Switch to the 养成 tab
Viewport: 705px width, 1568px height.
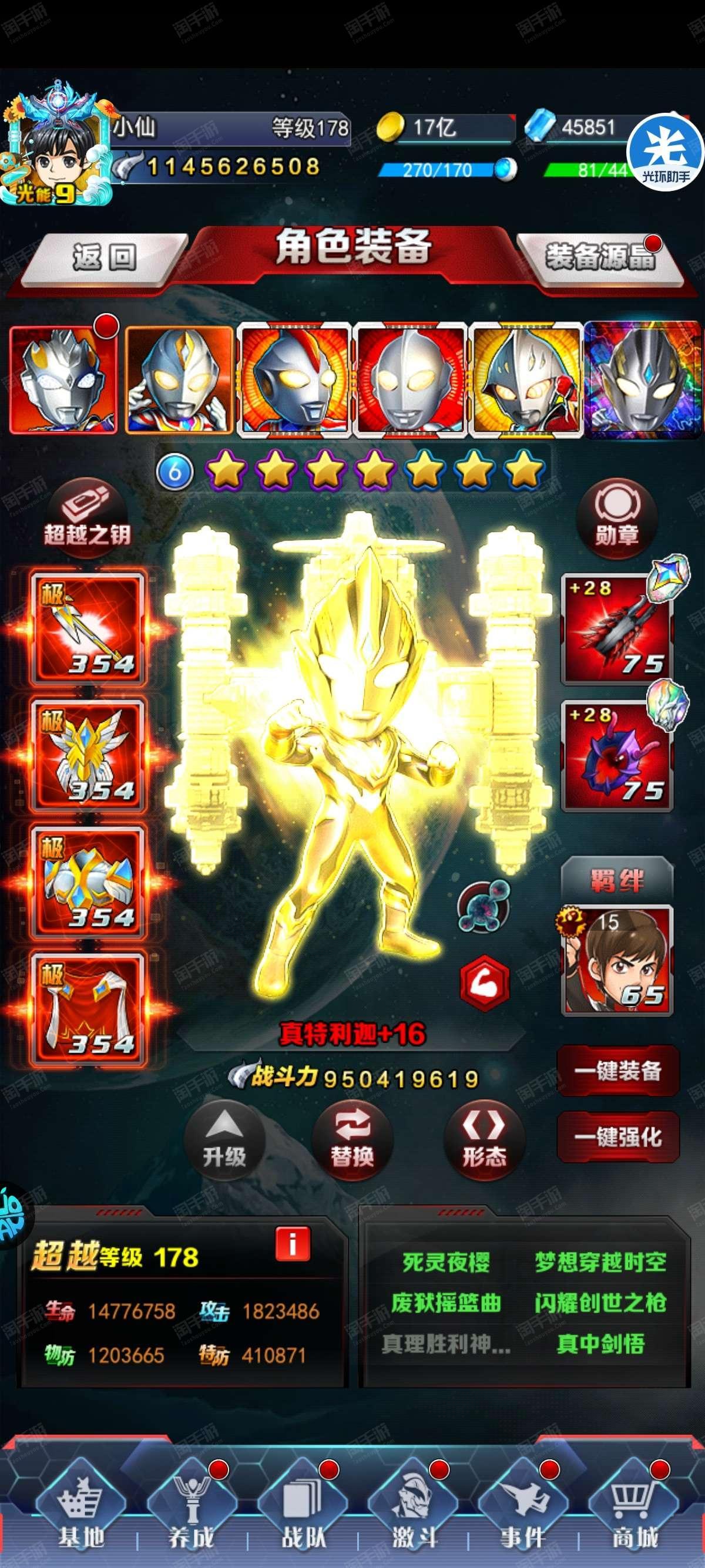pos(192,1509)
